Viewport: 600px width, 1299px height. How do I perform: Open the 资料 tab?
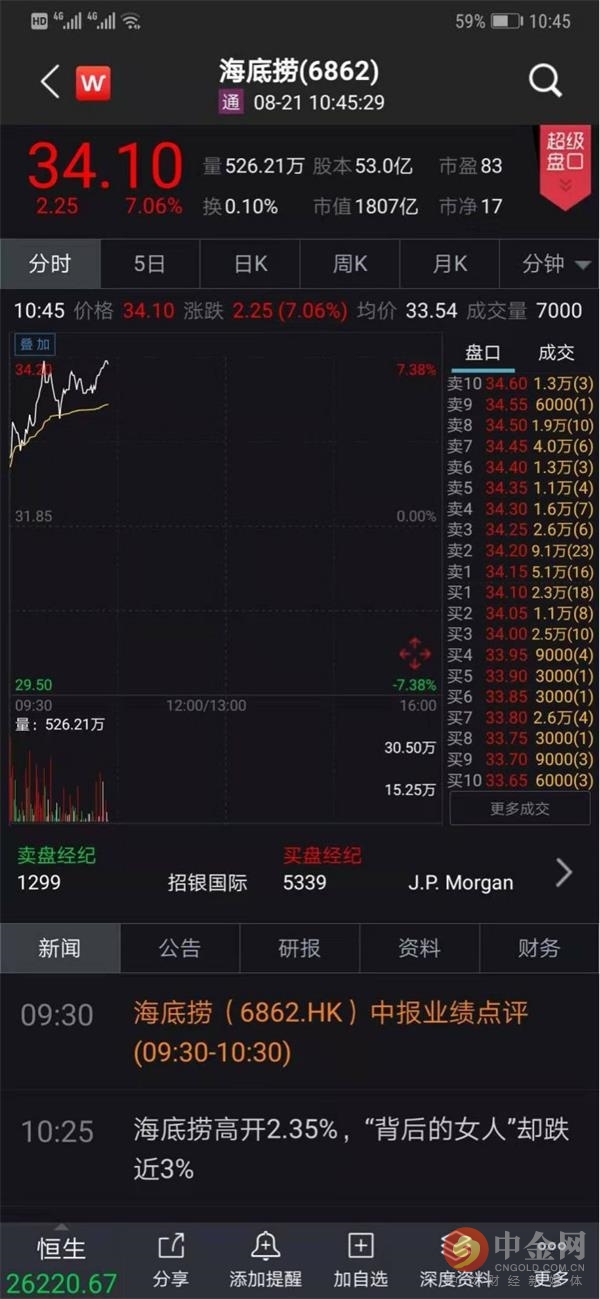[419, 948]
